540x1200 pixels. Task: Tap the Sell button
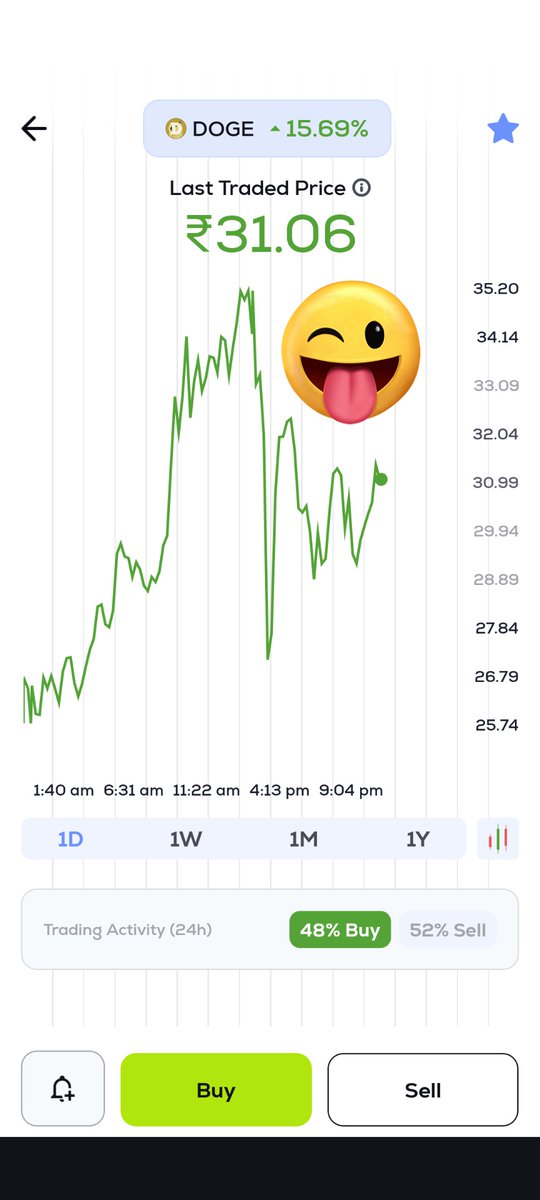[423, 1090]
